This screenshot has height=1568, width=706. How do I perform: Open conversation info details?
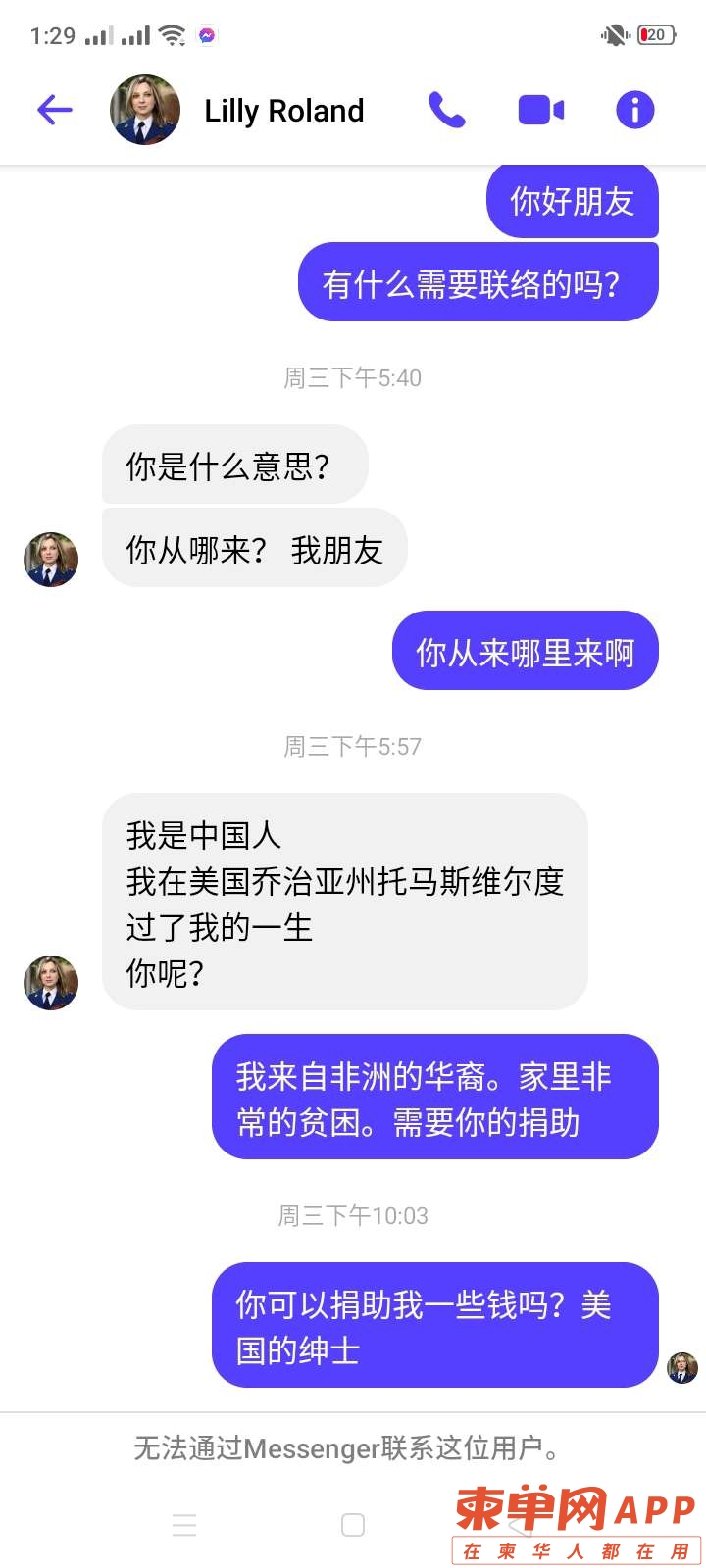[634, 110]
